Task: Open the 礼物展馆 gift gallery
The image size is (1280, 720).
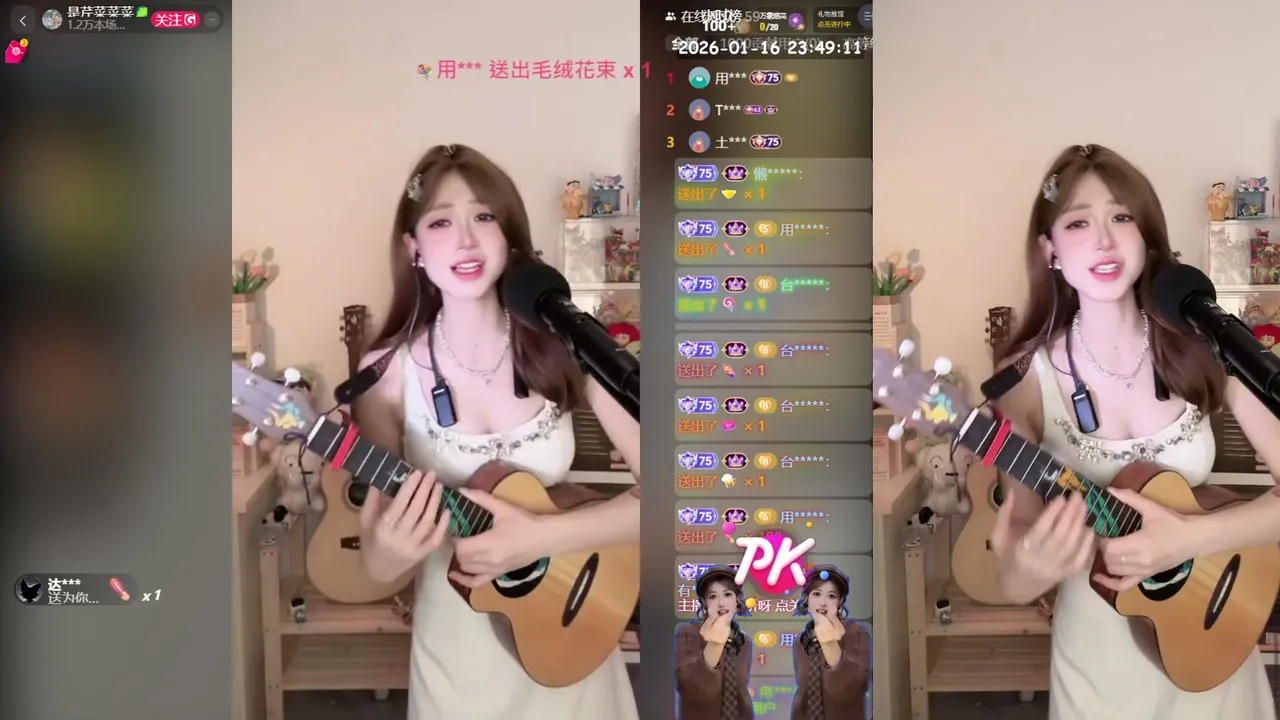Action: 833,19
